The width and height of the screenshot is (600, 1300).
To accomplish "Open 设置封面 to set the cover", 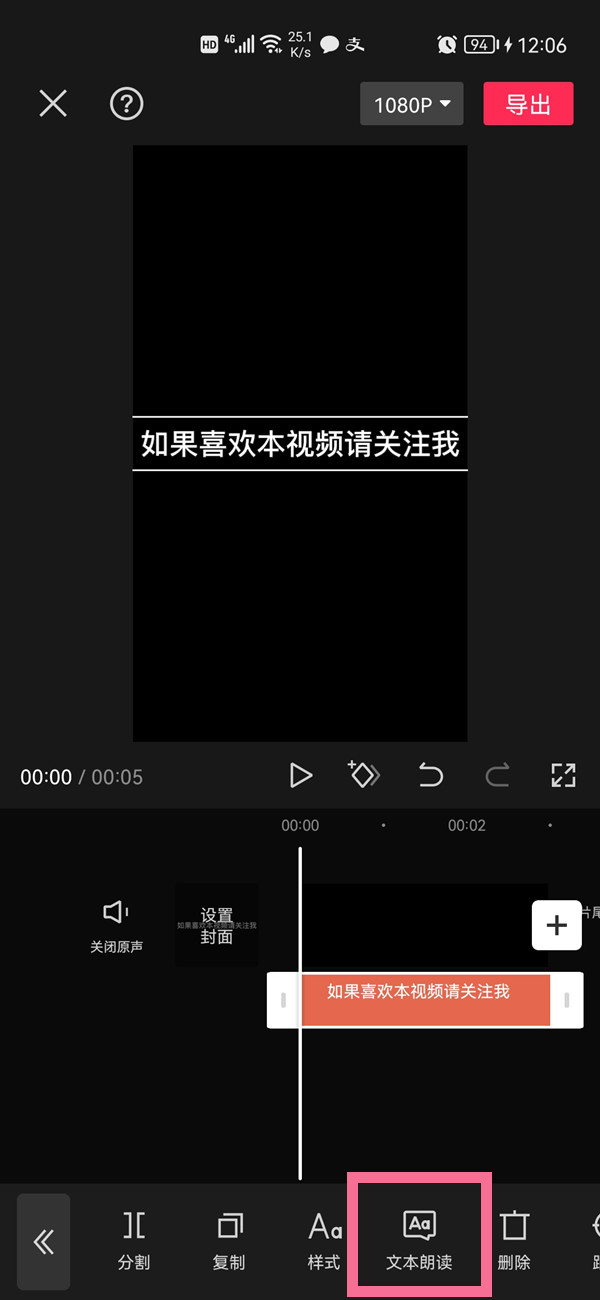I will 217,925.
